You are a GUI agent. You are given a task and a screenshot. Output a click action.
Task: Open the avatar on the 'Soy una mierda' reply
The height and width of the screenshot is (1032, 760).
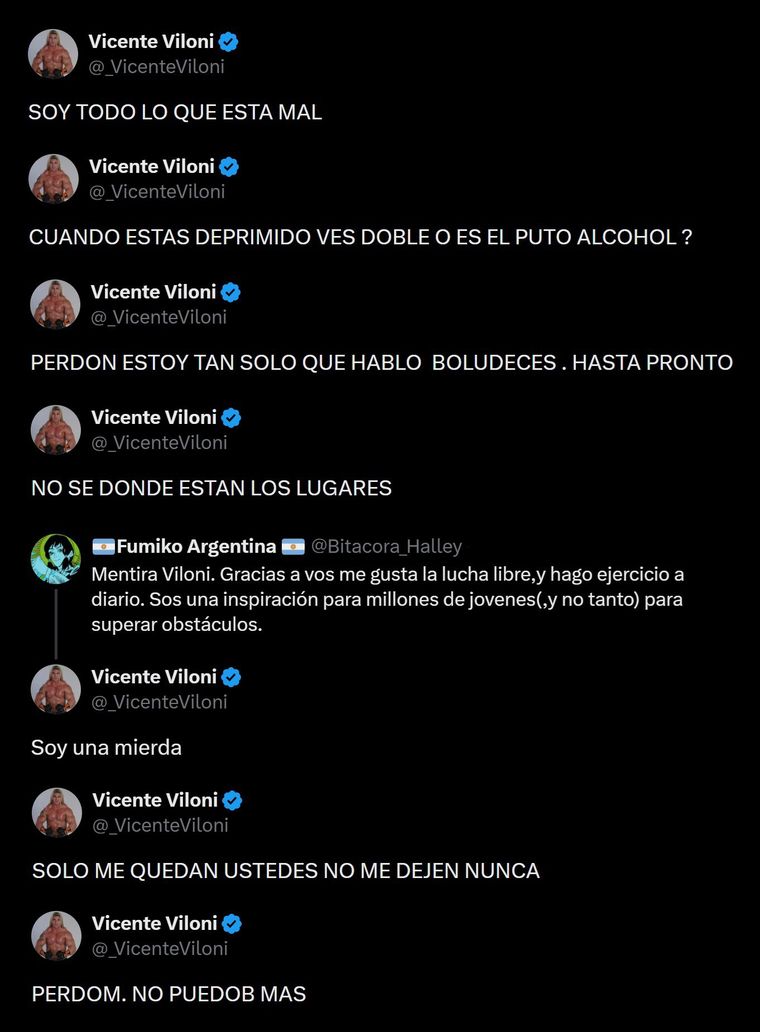(x=57, y=689)
